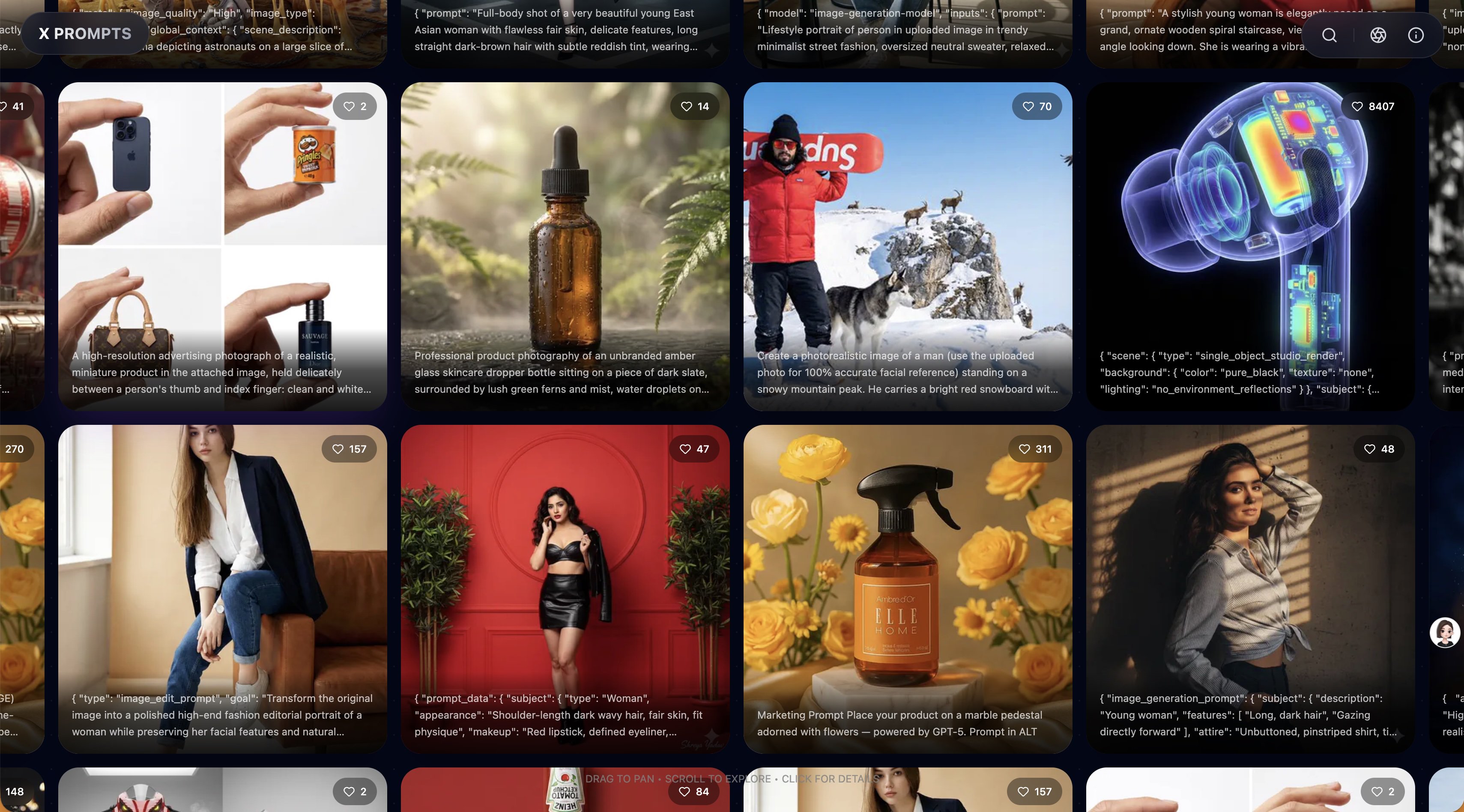The image size is (1464, 812).
Task: Like the snowboarder card showing 70
Action: 1037,106
